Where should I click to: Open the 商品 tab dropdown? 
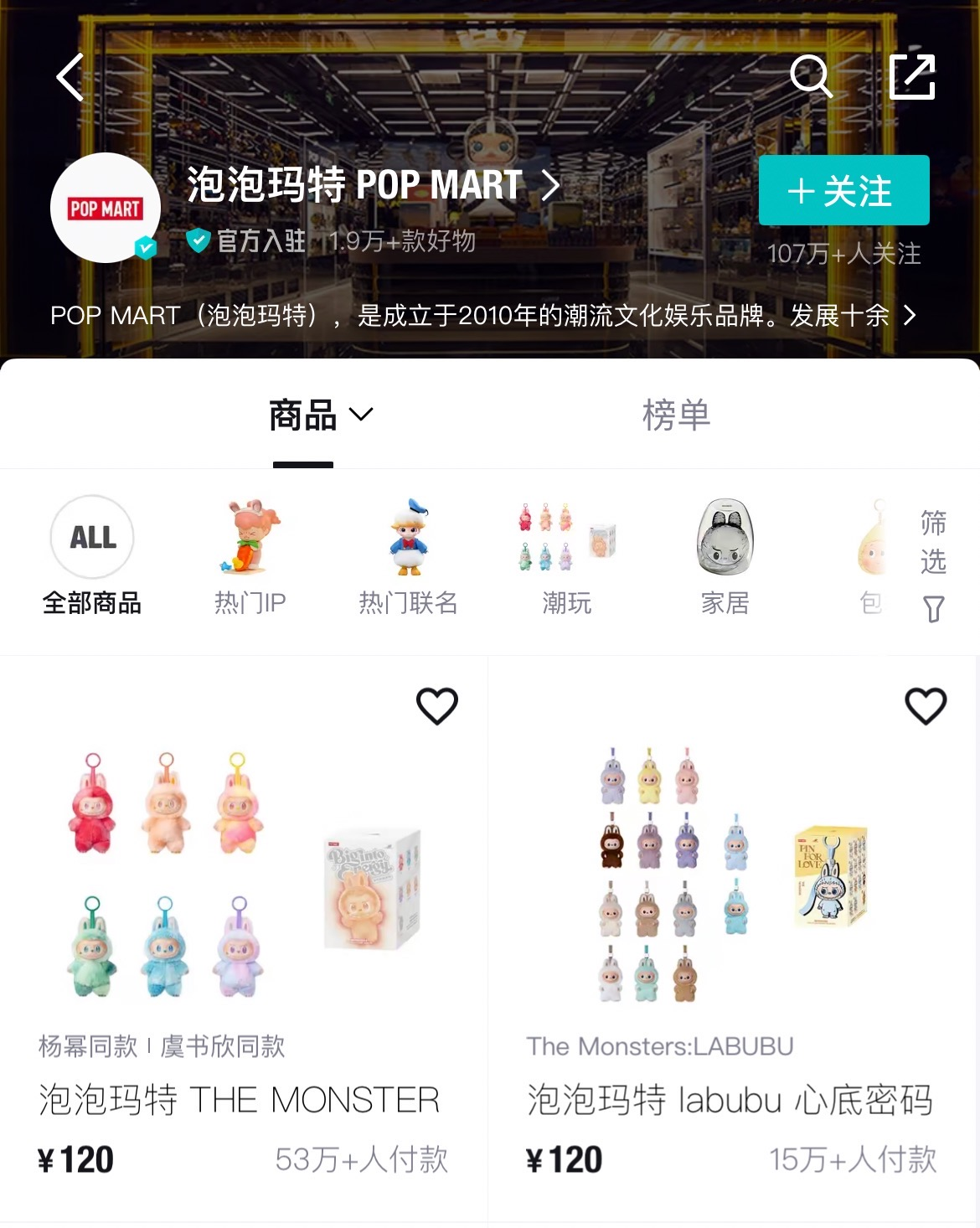point(321,415)
